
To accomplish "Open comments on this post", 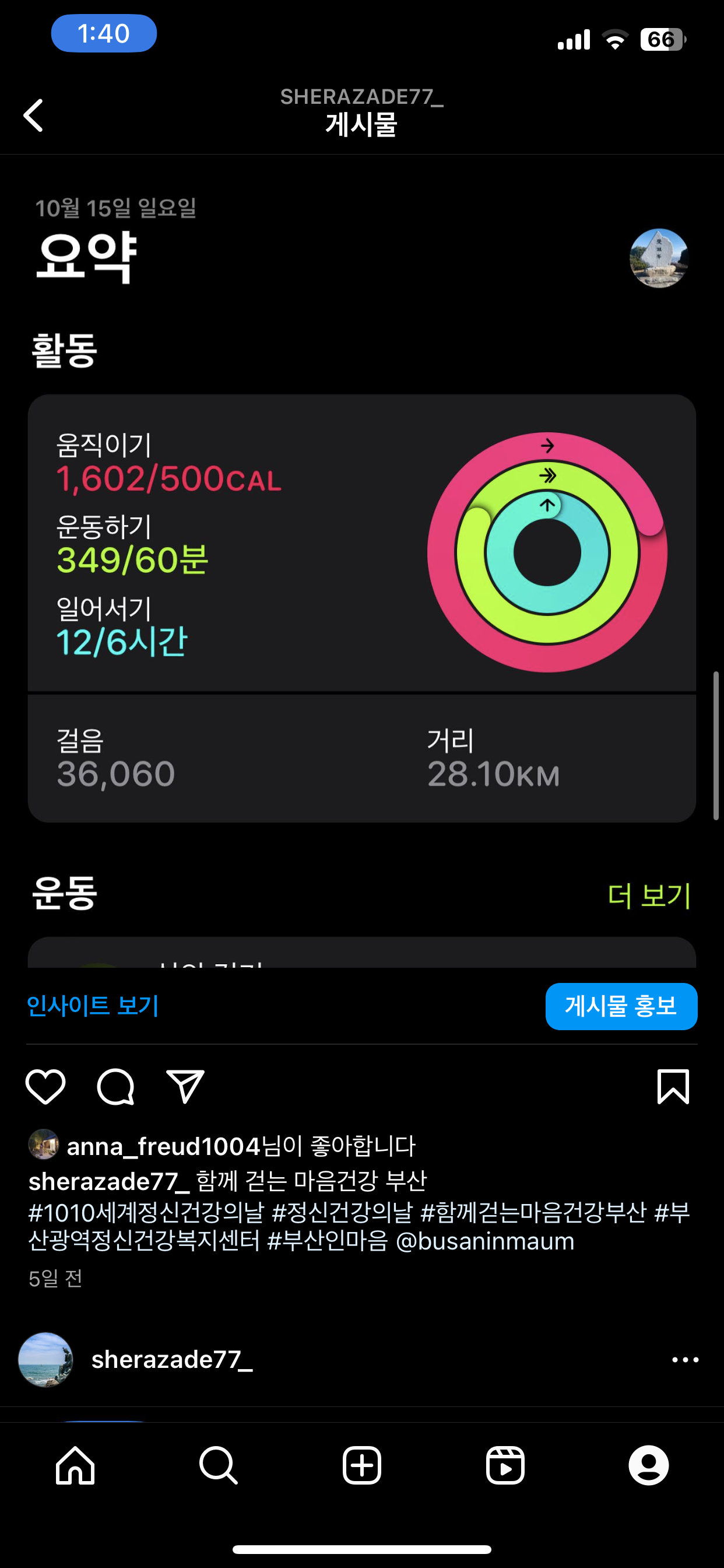I will click(115, 1087).
